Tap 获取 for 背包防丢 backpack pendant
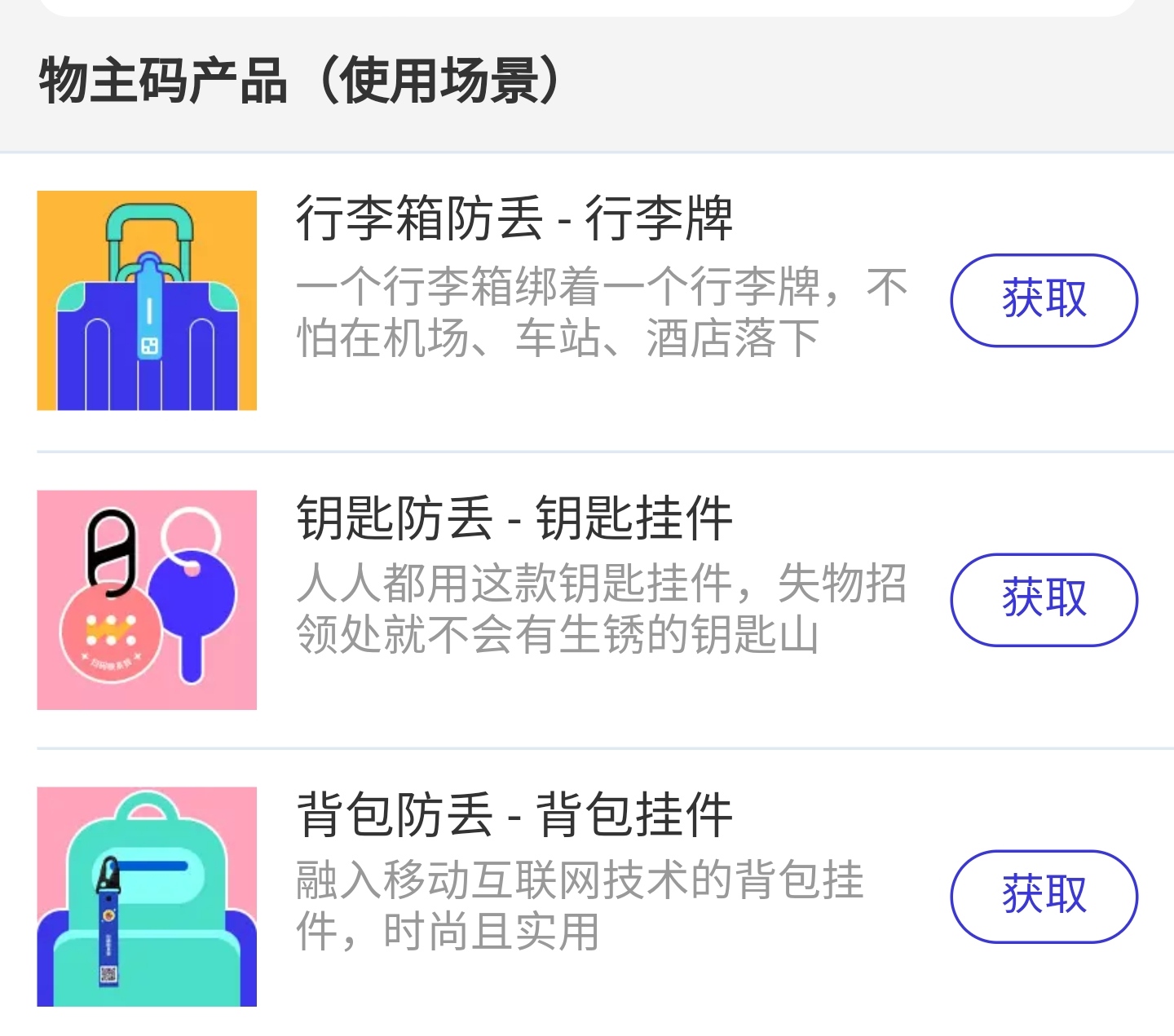This screenshot has width=1174, height=1036. tap(1044, 896)
